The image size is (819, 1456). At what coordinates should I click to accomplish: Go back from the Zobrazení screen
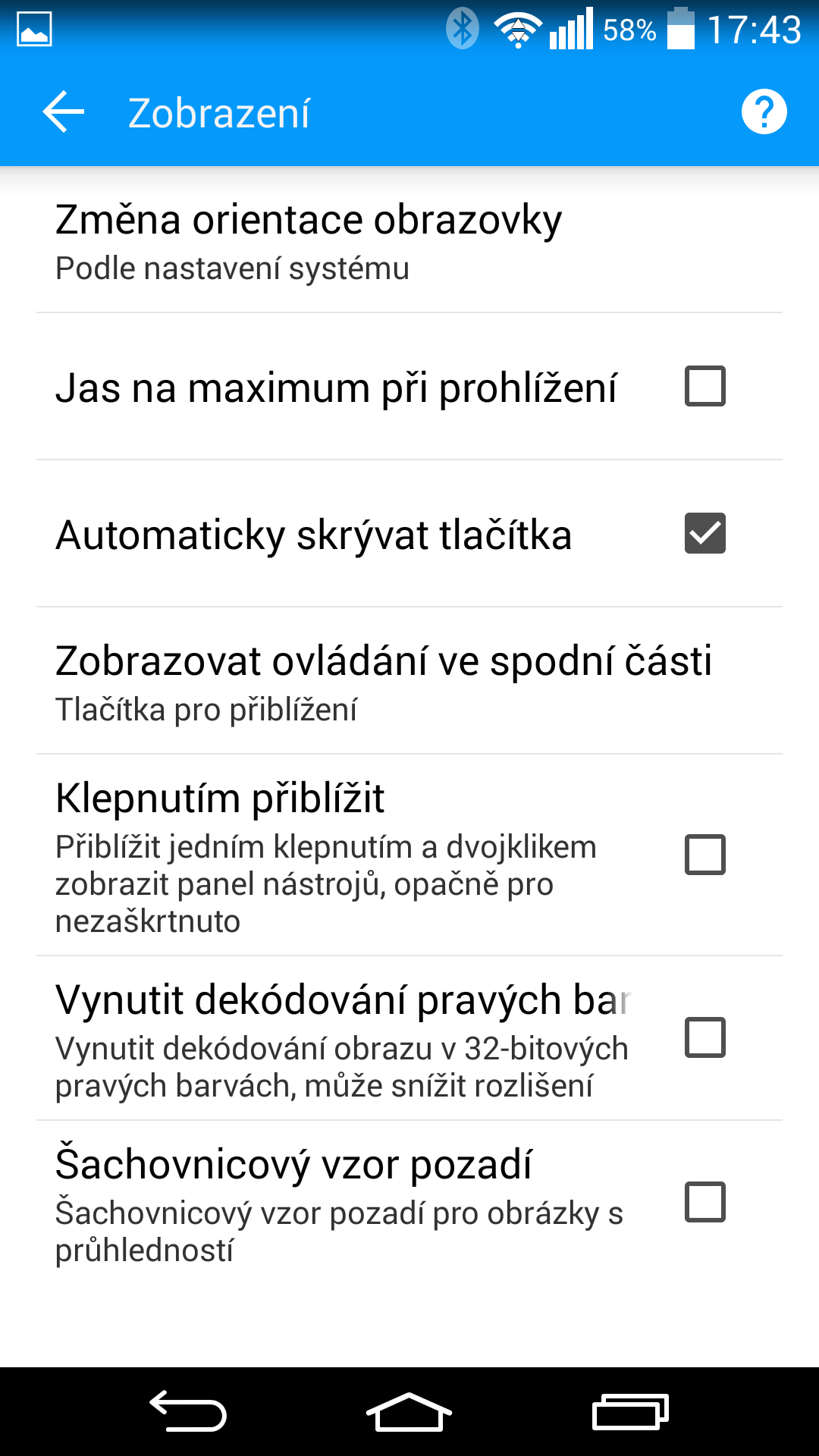[x=64, y=112]
